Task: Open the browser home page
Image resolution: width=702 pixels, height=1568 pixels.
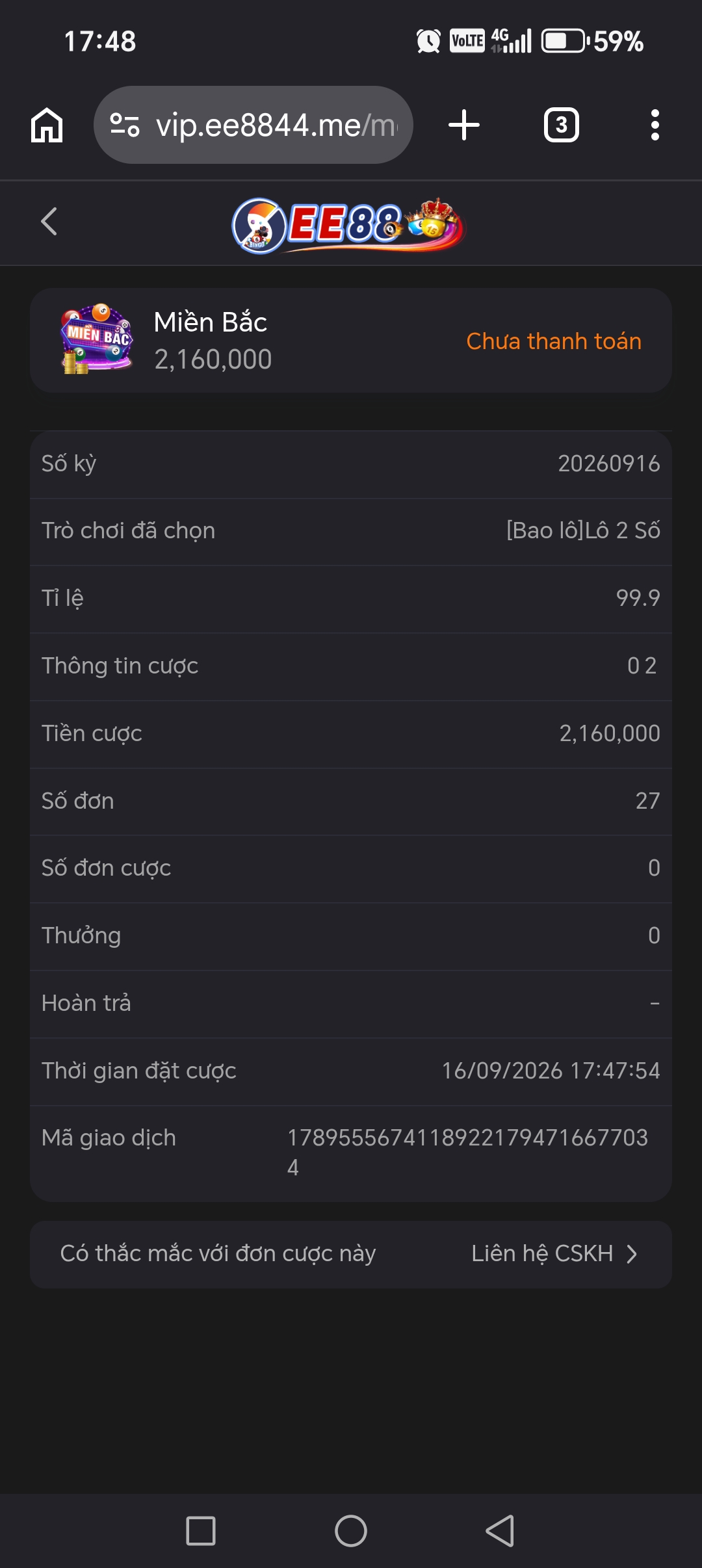Action: [x=47, y=125]
